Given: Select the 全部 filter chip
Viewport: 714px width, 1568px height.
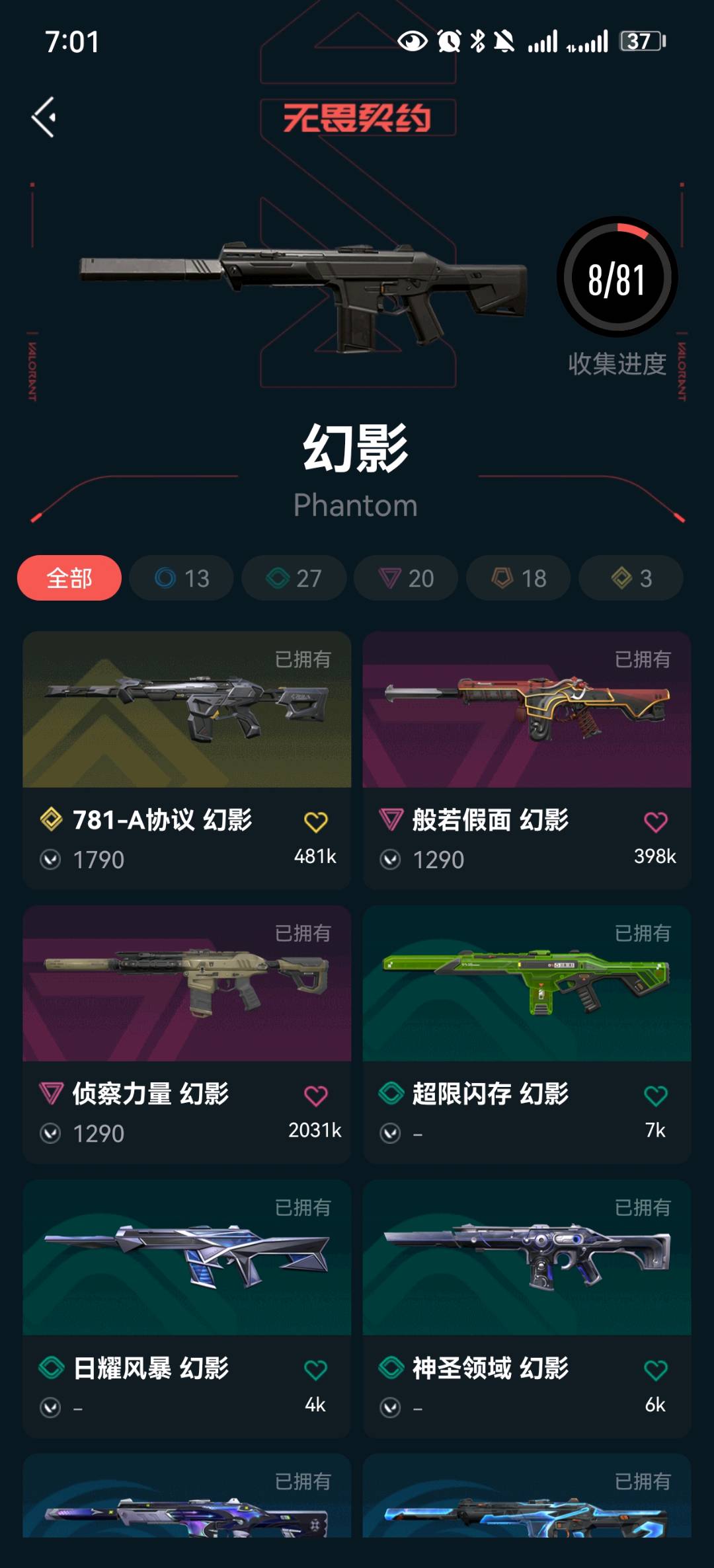Looking at the screenshot, I should coord(69,578).
